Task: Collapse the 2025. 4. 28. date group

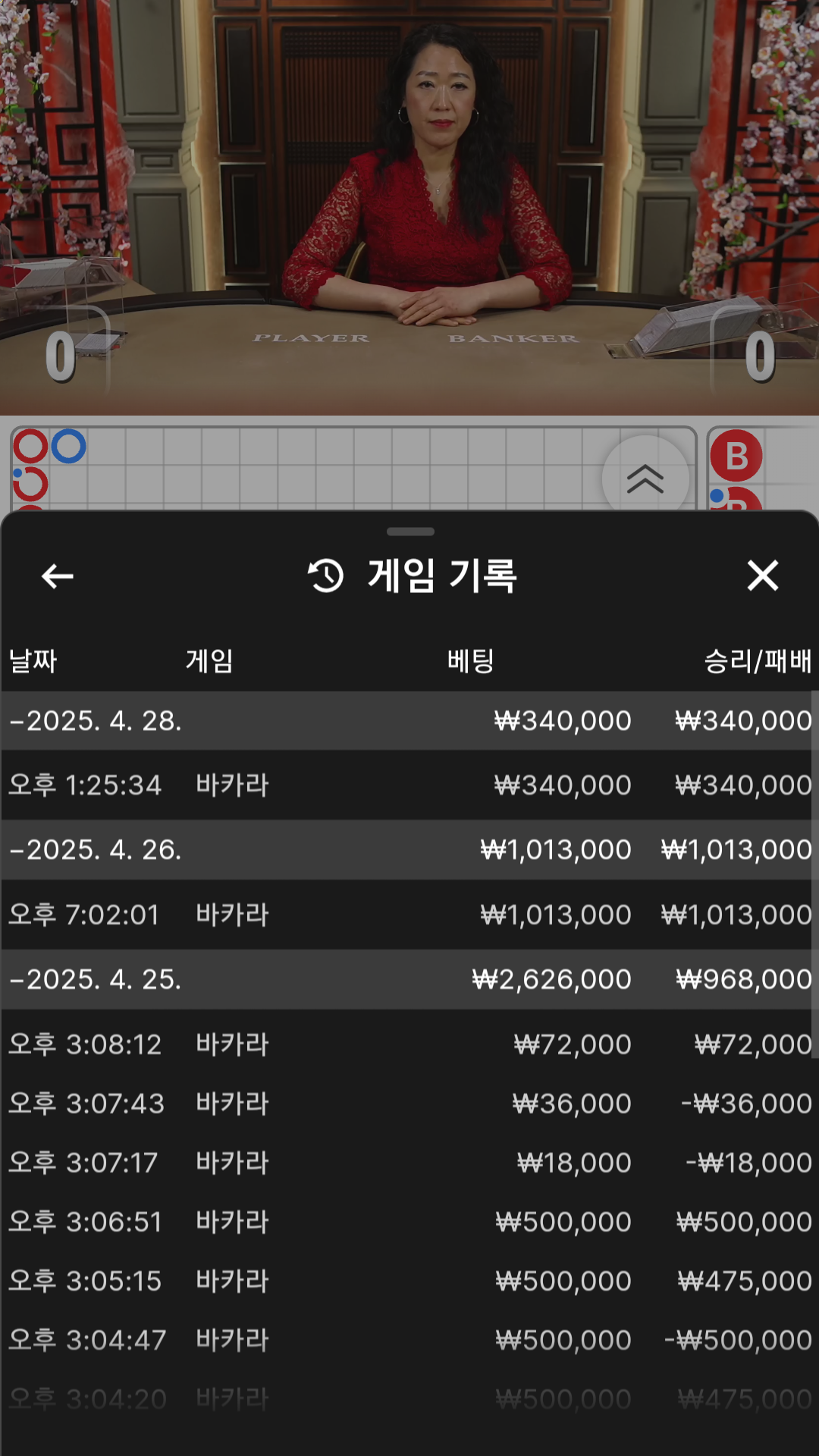Action: click(96, 720)
